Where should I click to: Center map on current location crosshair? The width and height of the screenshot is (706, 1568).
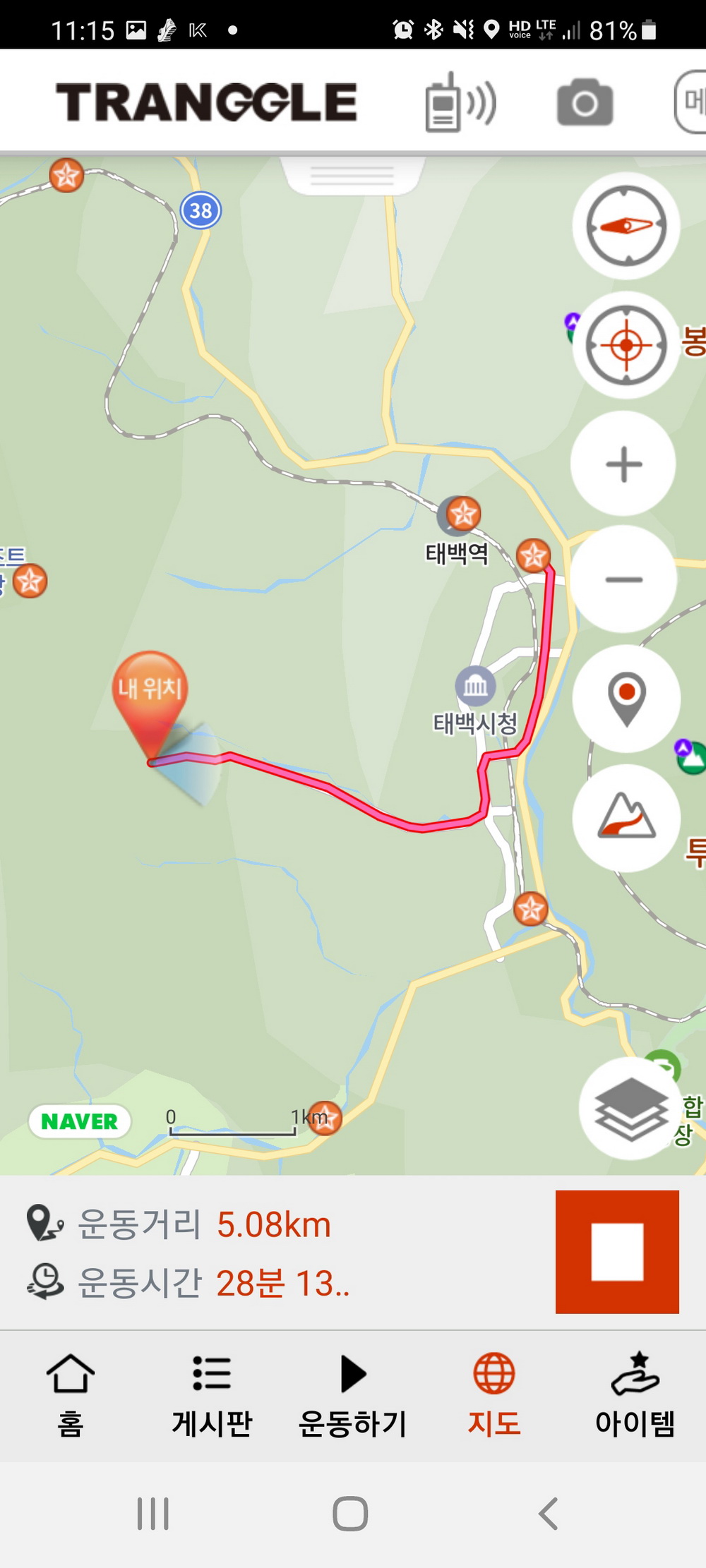626,345
